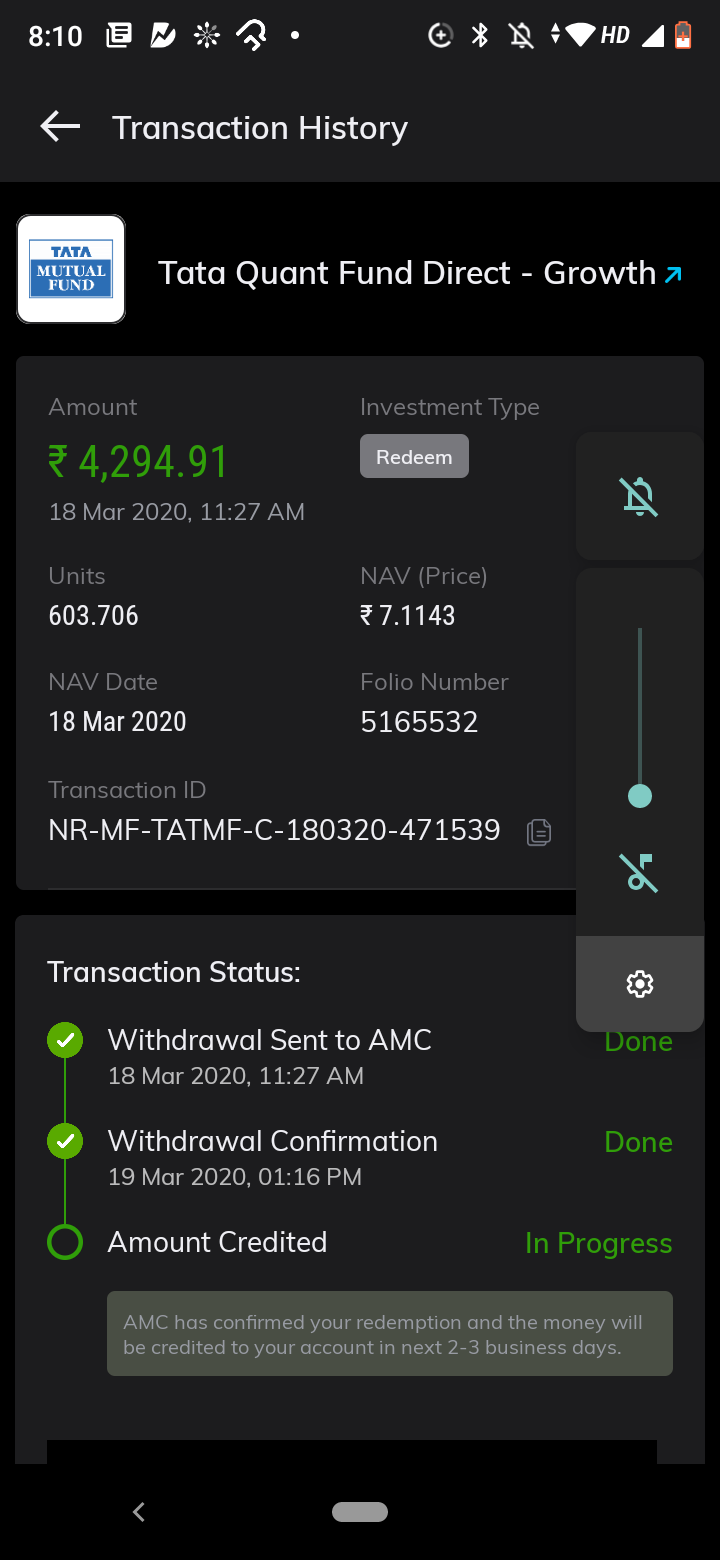Toggle the ringer mute bell icon

(x=640, y=496)
